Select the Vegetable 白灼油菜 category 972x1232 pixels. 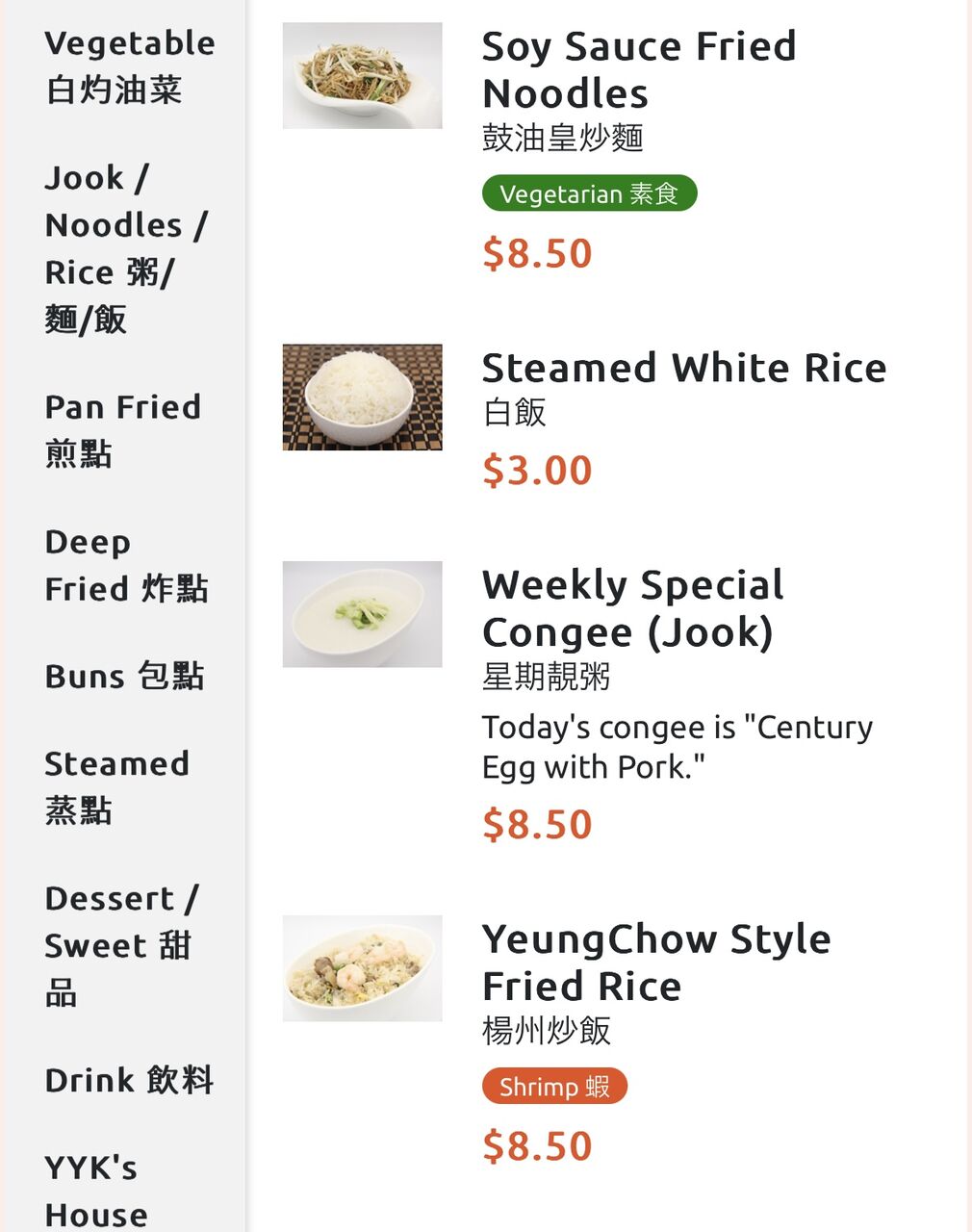(129, 66)
